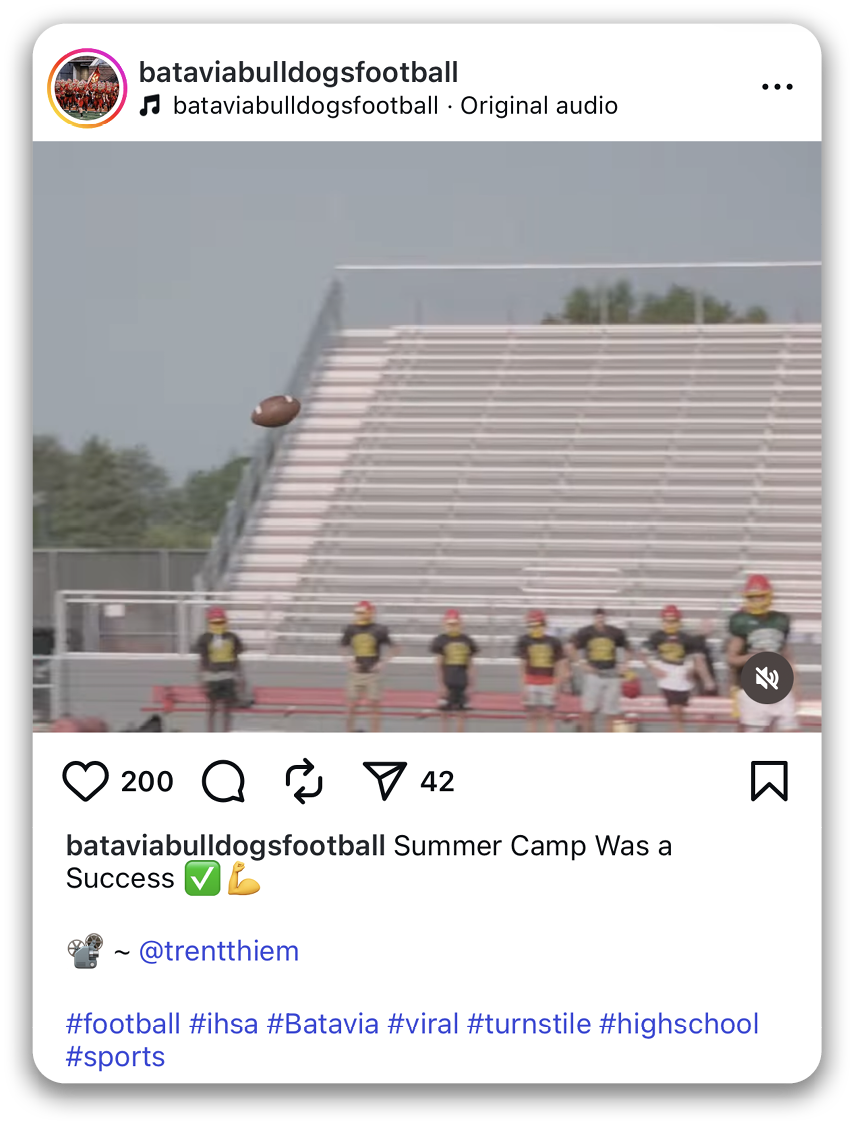
Task: Share post via paper plane icon
Action: point(385,781)
